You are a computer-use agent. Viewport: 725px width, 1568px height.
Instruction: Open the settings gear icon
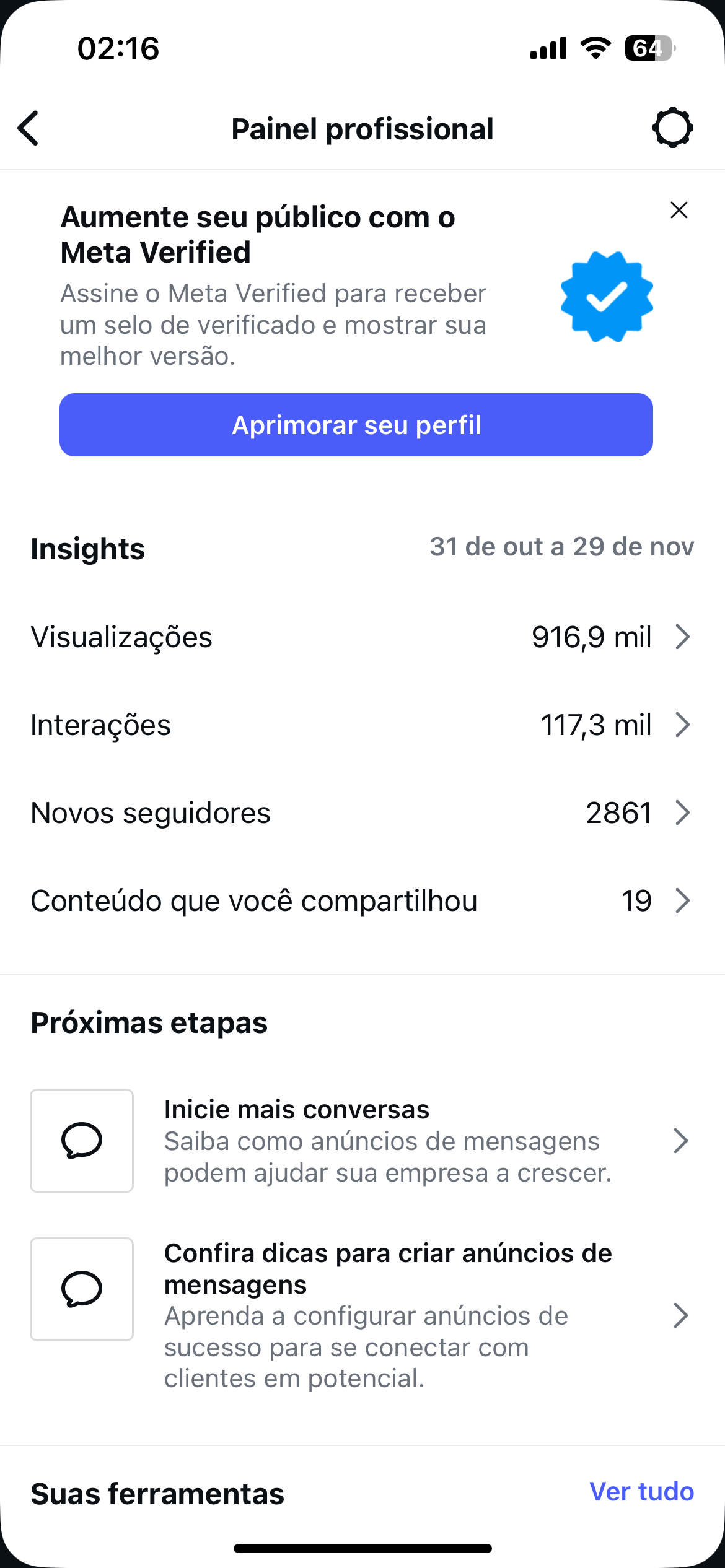click(x=672, y=128)
